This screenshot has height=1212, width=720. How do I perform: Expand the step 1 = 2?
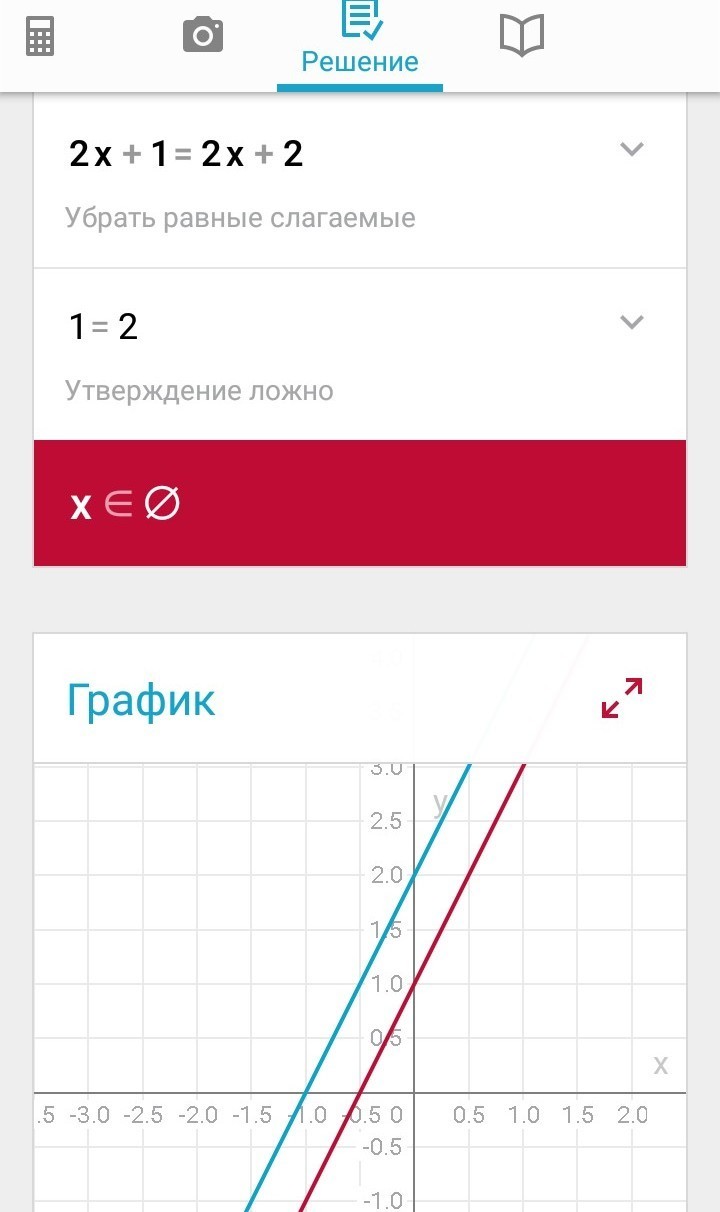[631, 322]
